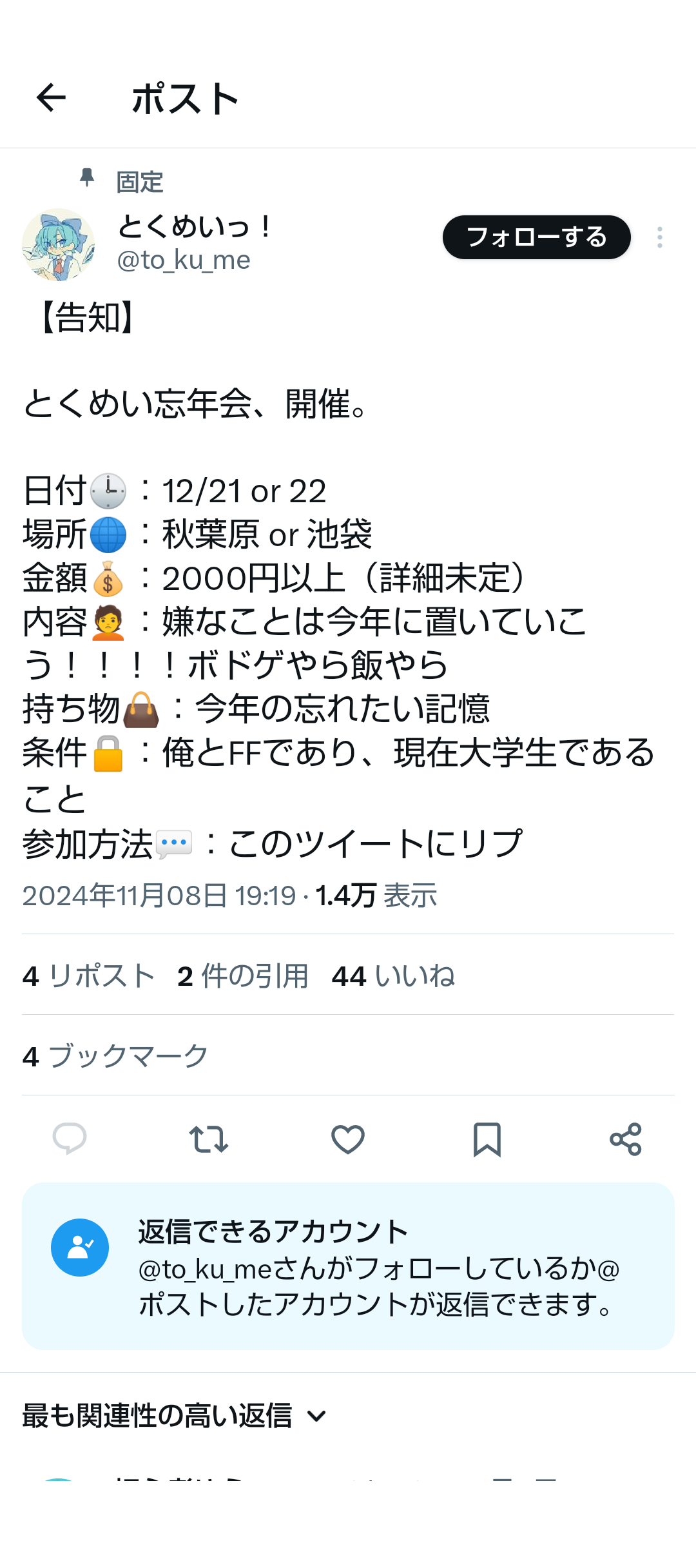Screen dimensions: 696x1568
Task: Open the three-dot overflow menu
Action: [659, 237]
